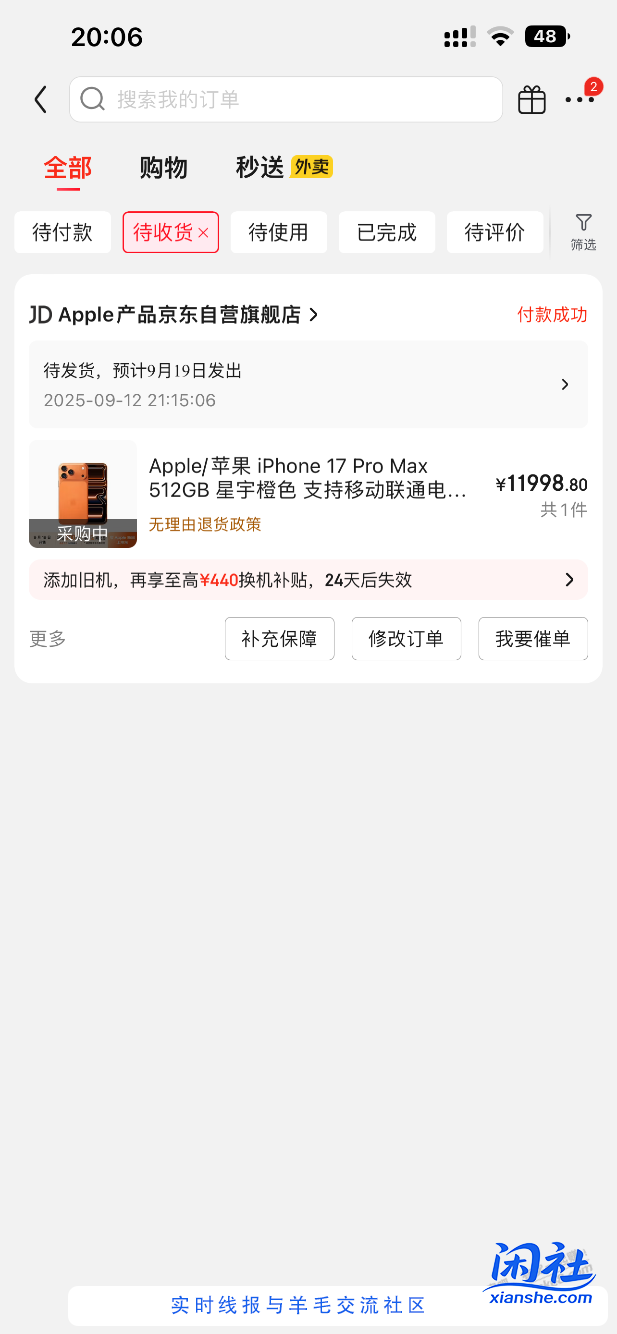Open the iPhone 17 Pro Max order item
The image size is (617, 1334).
pyautogui.click(x=307, y=493)
